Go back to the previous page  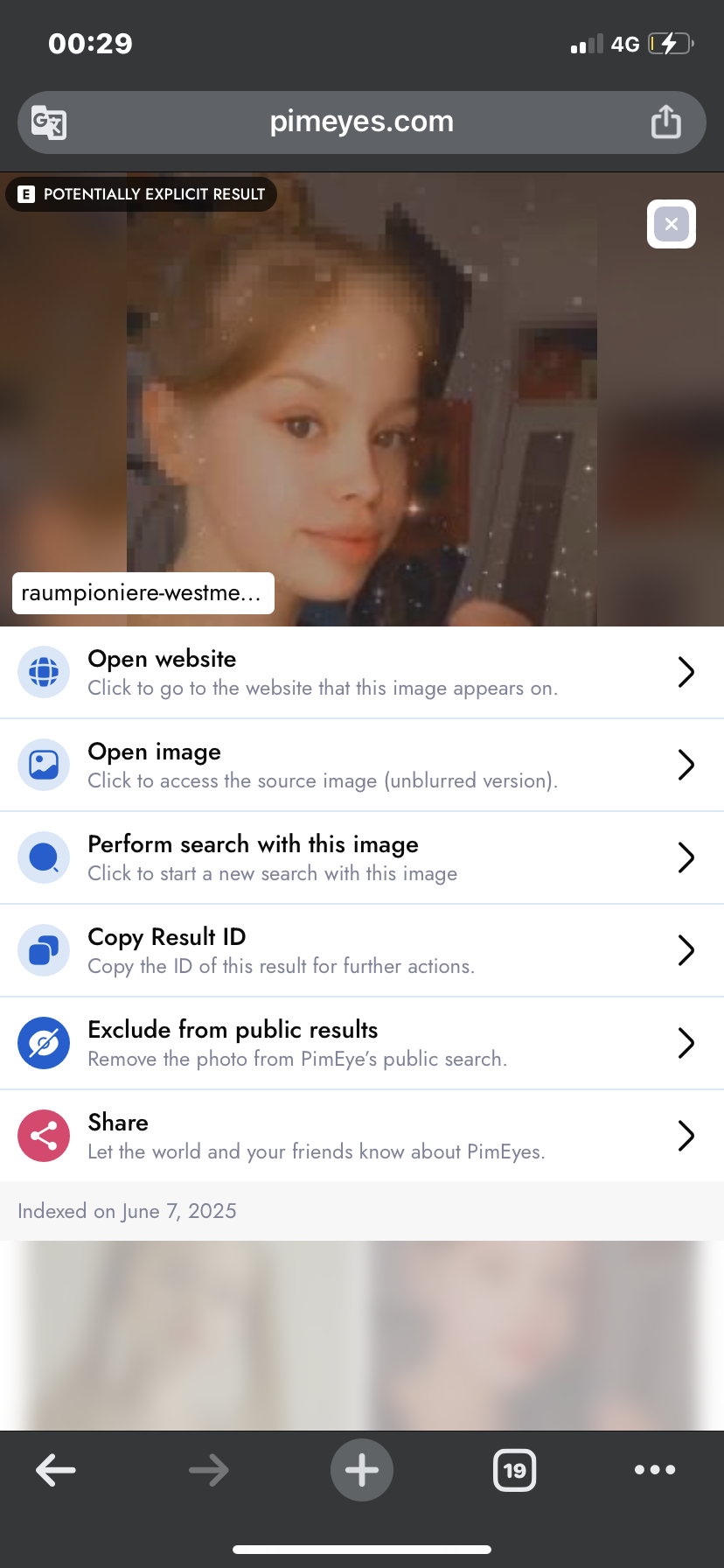56,1470
